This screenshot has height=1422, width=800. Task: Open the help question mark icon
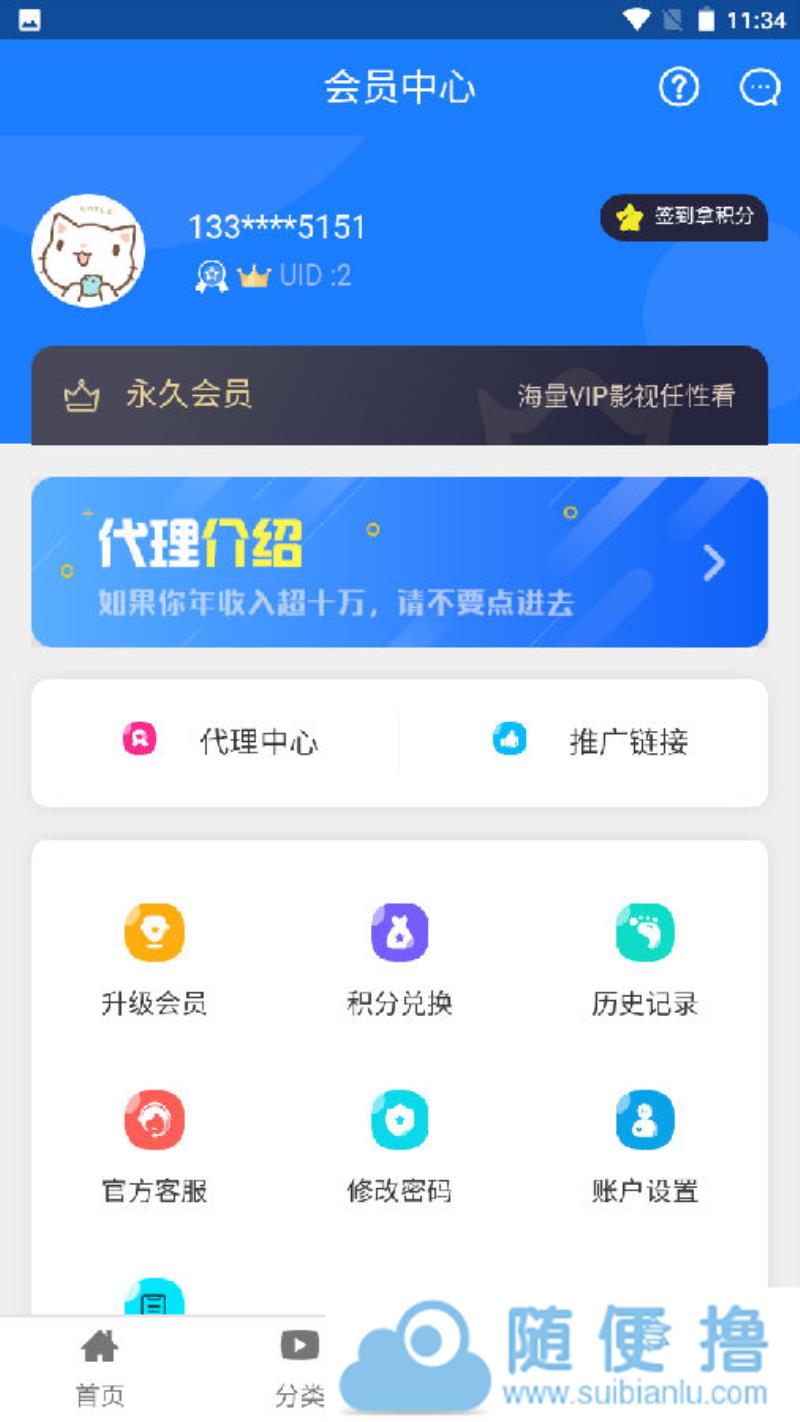(x=678, y=88)
